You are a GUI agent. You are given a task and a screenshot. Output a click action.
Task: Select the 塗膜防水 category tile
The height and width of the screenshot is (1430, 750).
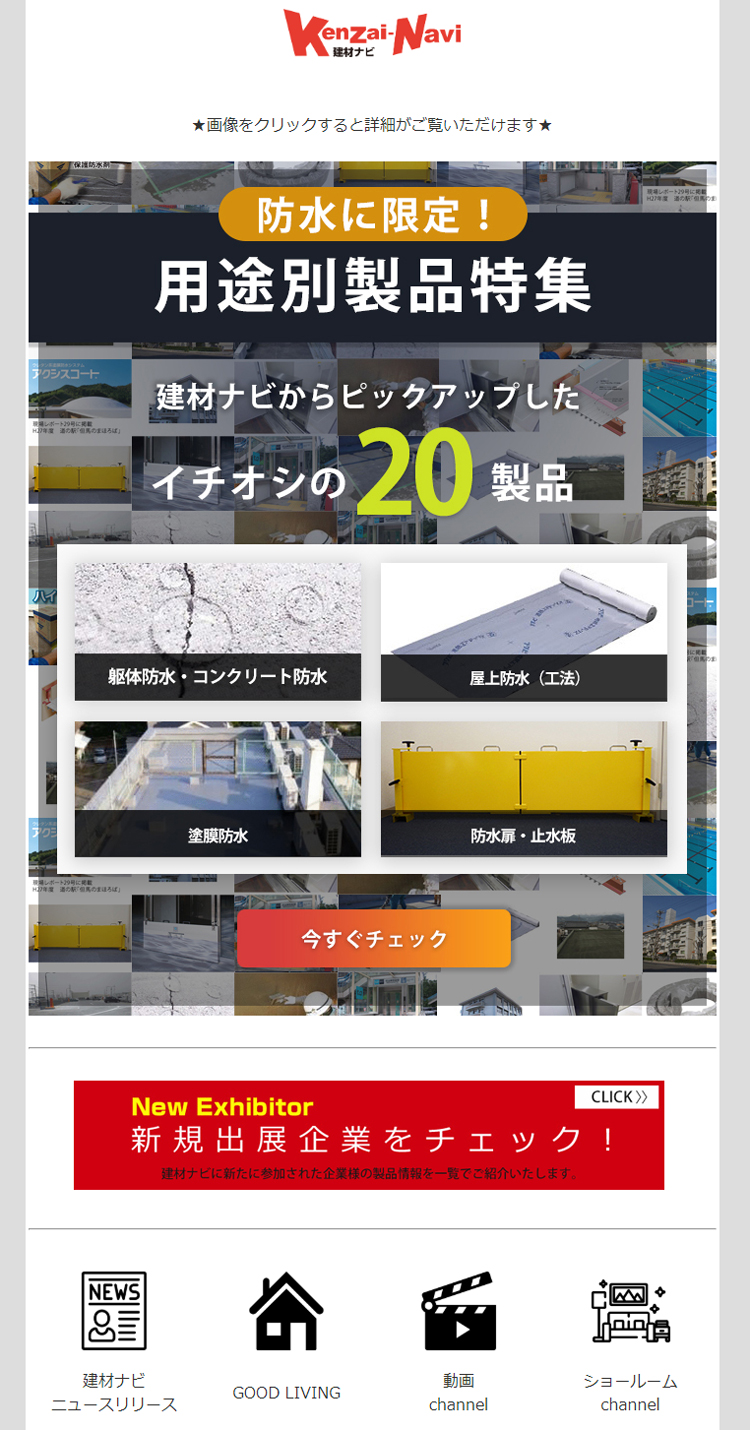point(217,789)
